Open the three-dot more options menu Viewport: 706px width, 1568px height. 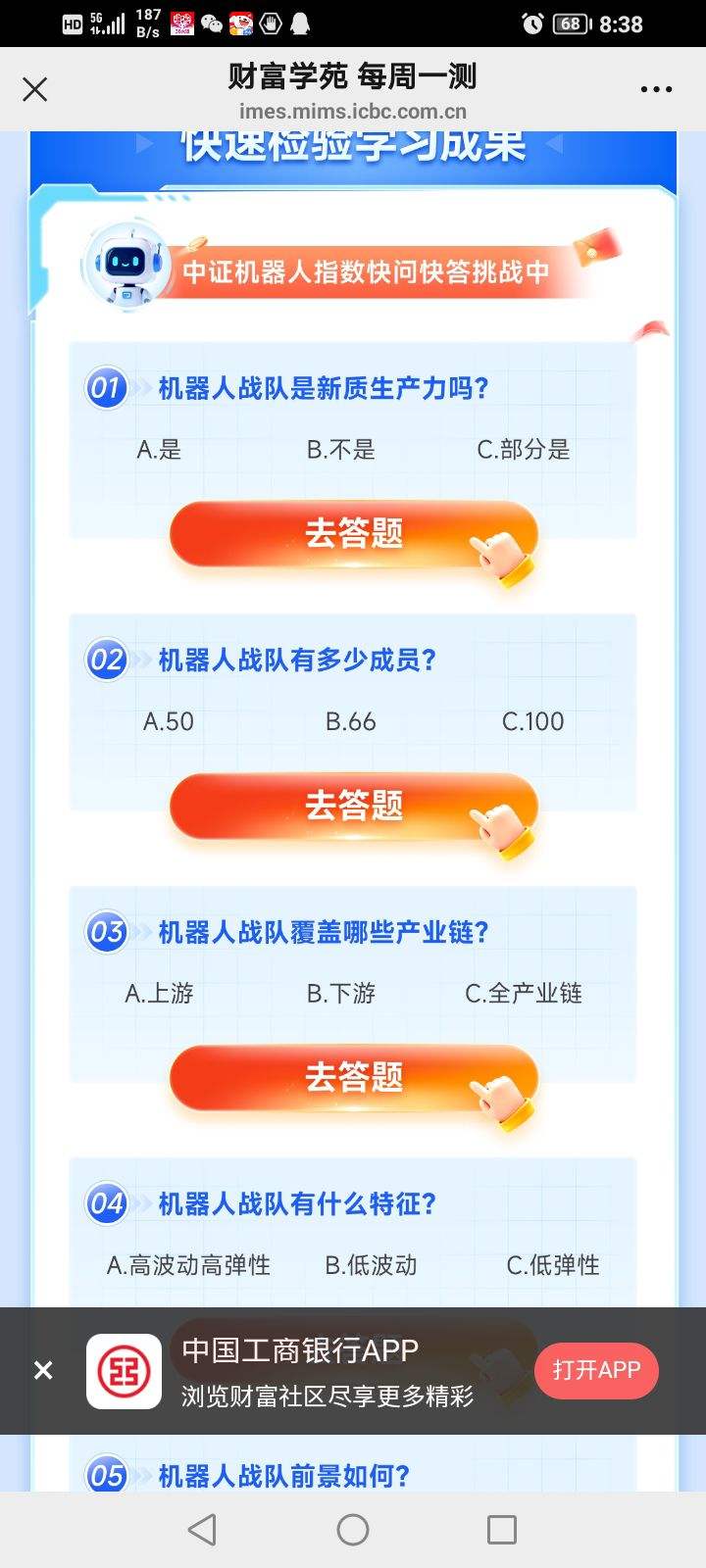tap(655, 88)
